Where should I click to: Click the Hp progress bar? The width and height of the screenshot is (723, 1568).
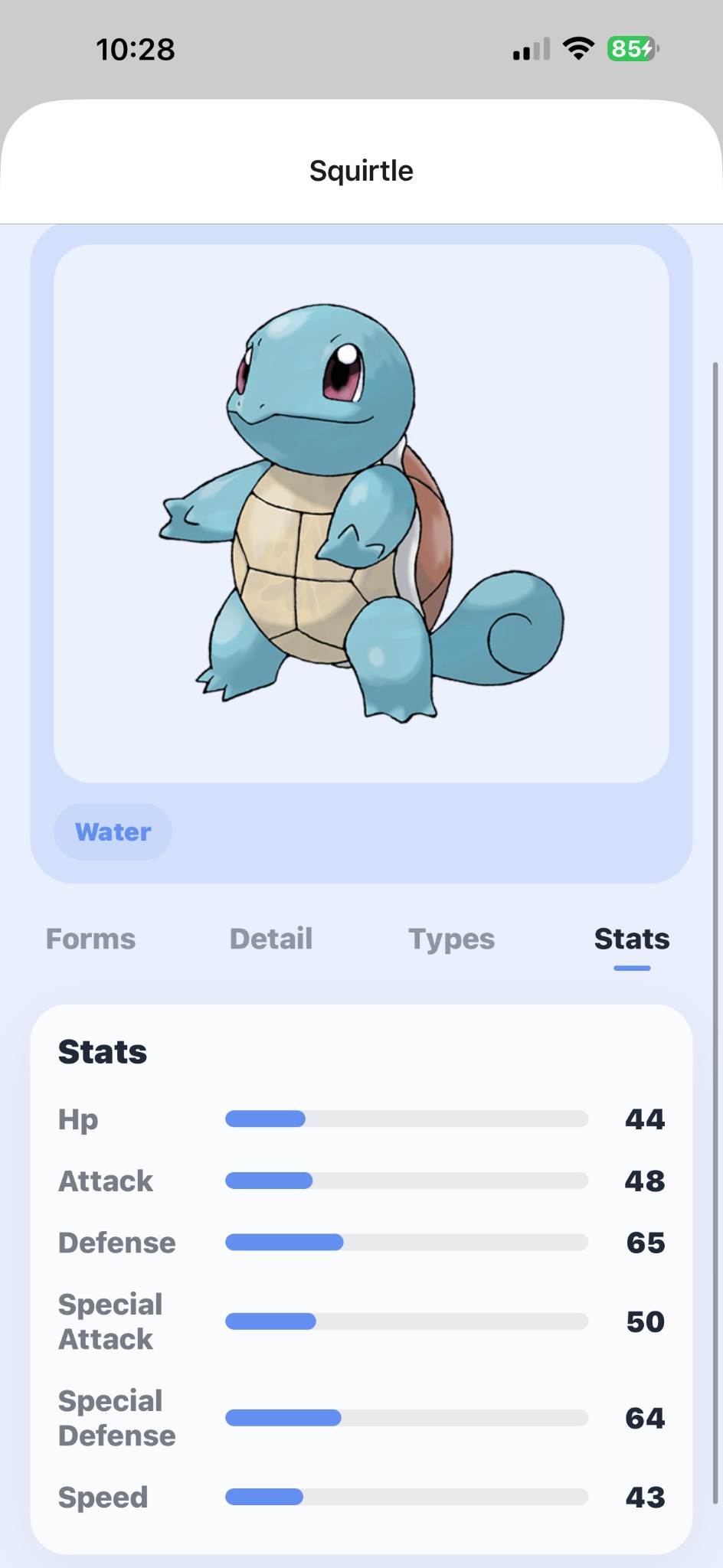pyautogui.click(x=407, y=1119)
